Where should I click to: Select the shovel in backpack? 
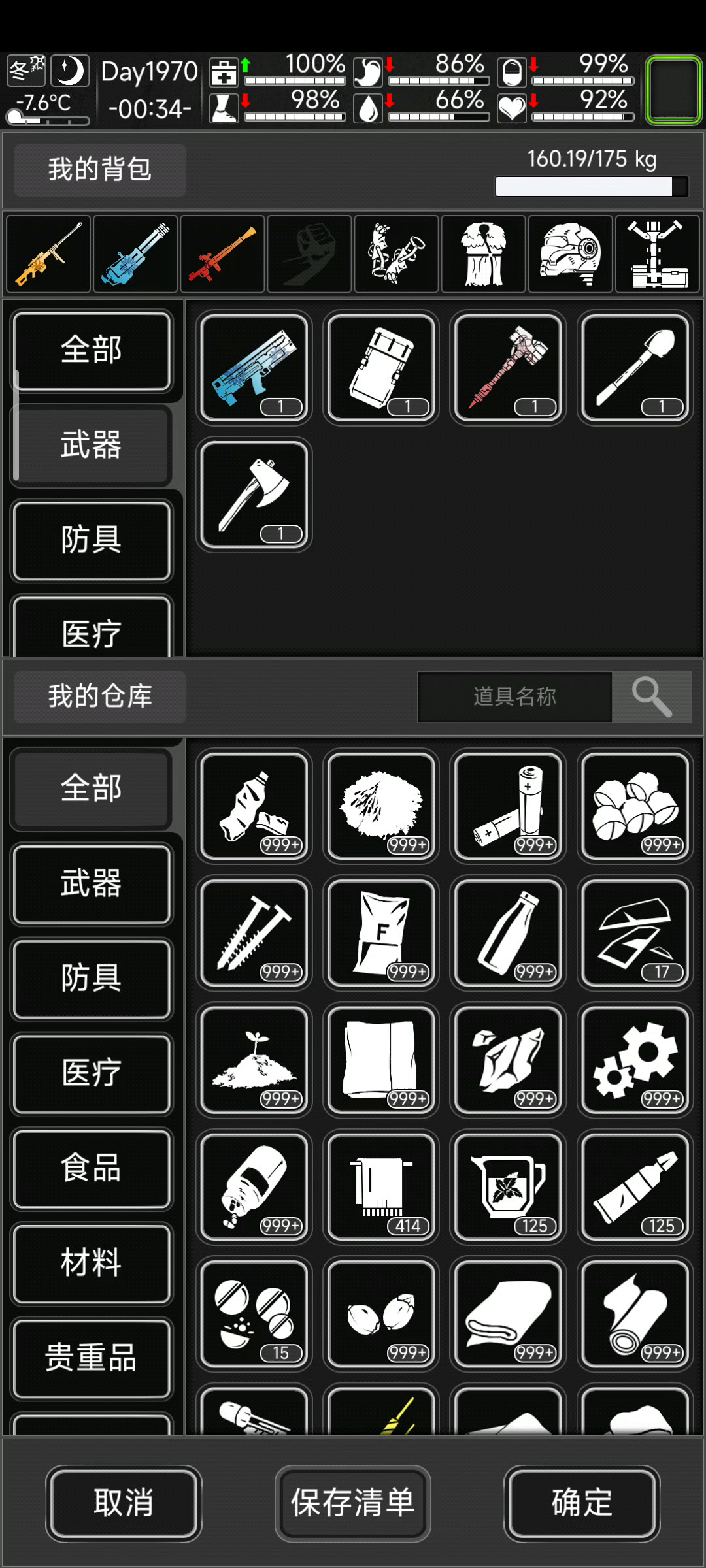(635, 368)
